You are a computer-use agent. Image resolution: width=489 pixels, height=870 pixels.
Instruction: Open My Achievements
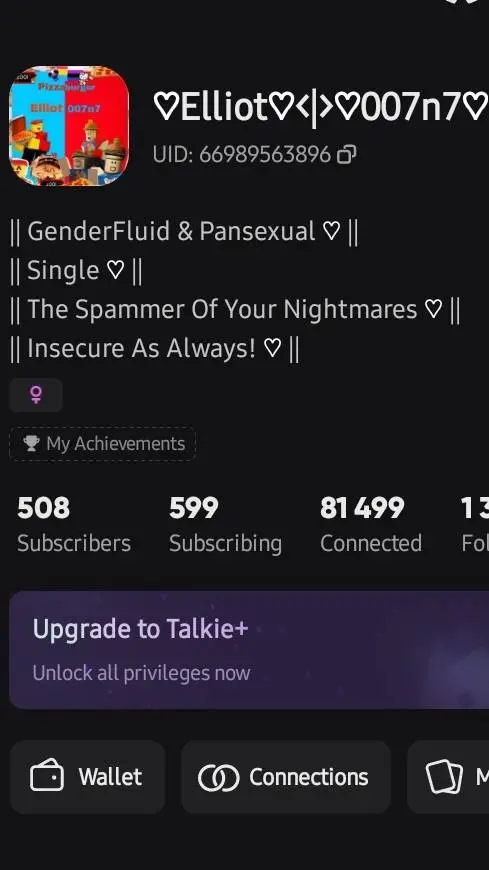[103, 444]
